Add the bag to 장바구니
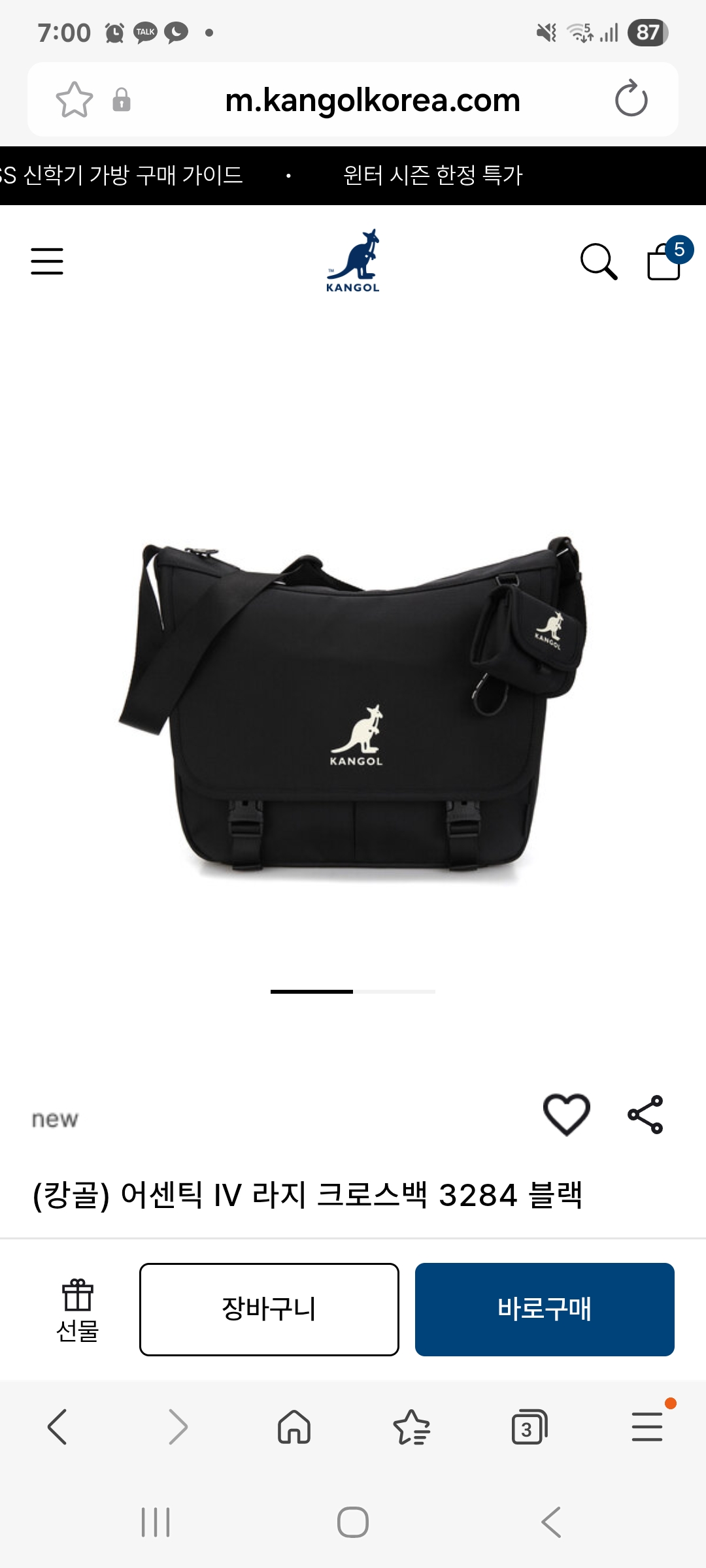706x1568 pixels. 269,1309
